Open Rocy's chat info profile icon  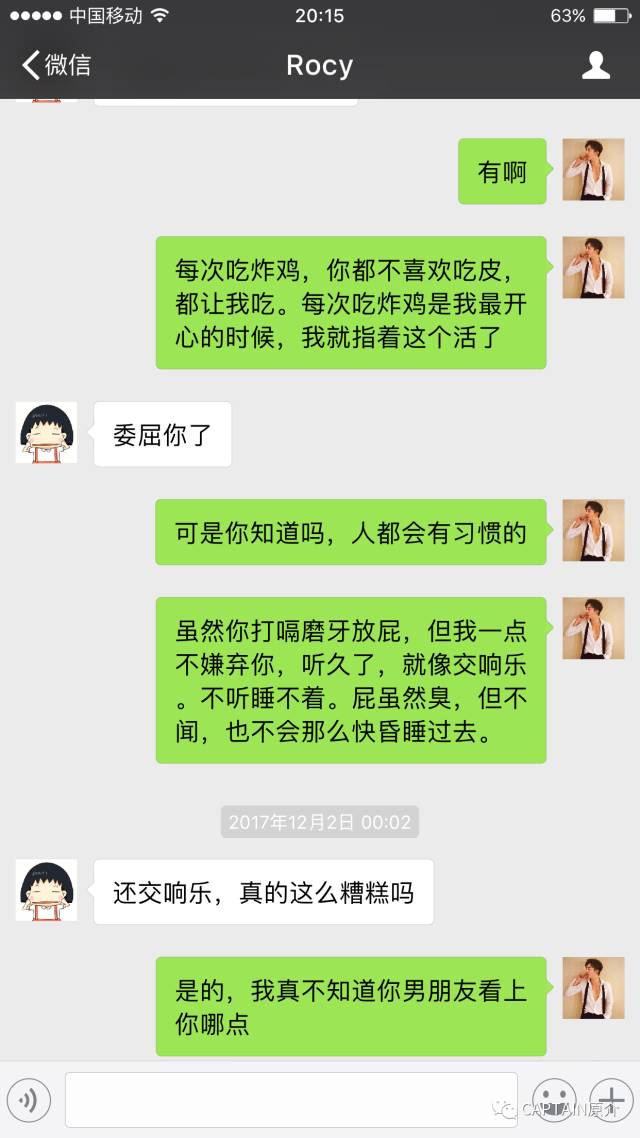coord(596,66)
